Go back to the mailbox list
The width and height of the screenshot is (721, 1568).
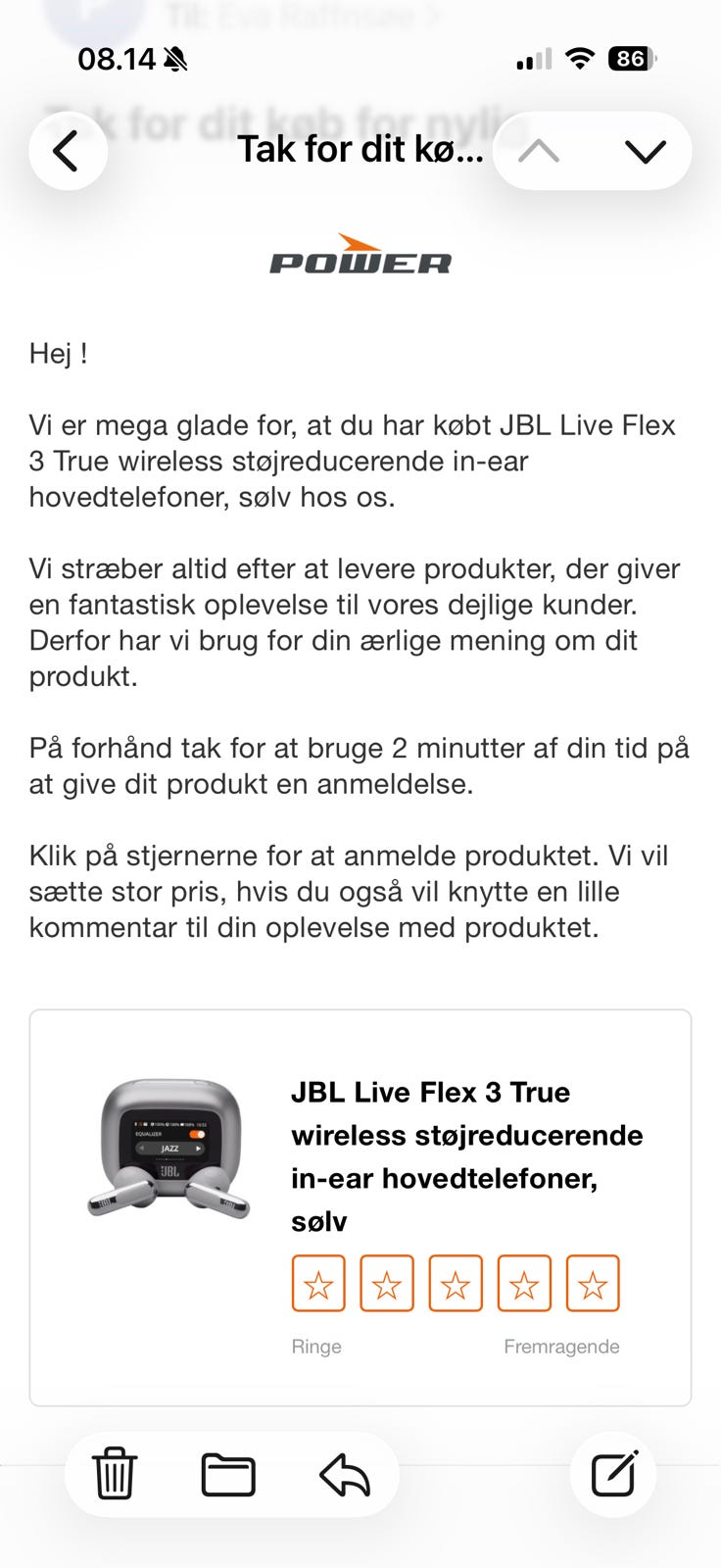tap(68, 151)
